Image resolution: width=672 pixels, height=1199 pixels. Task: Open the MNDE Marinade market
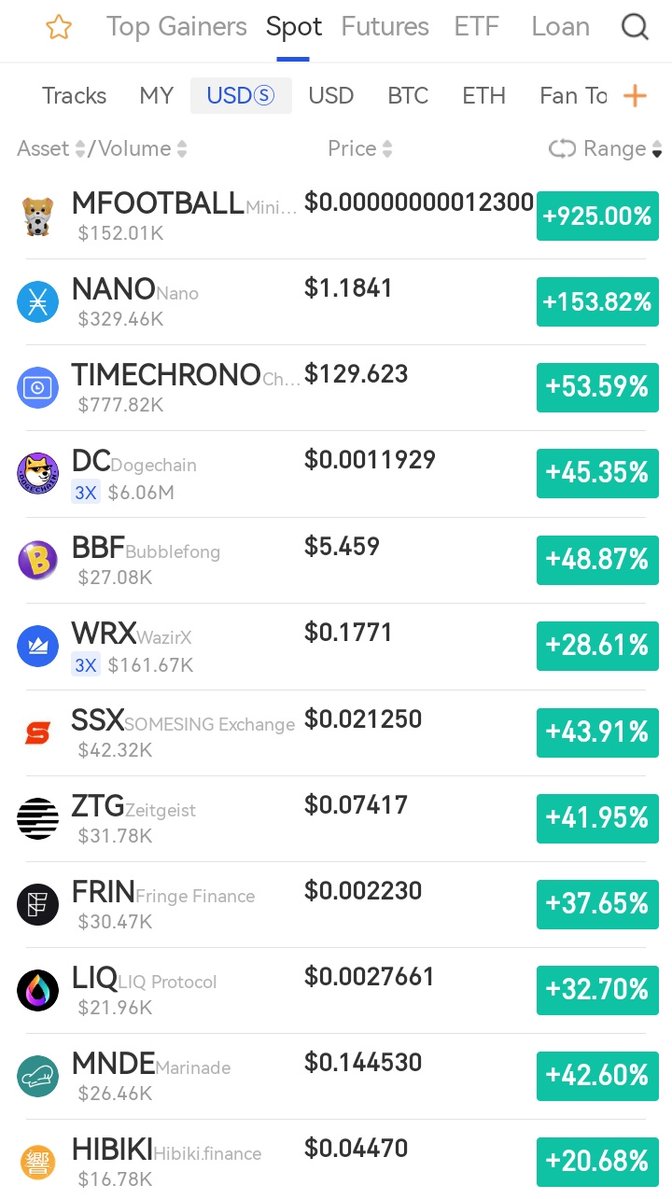click(336, 1076)
